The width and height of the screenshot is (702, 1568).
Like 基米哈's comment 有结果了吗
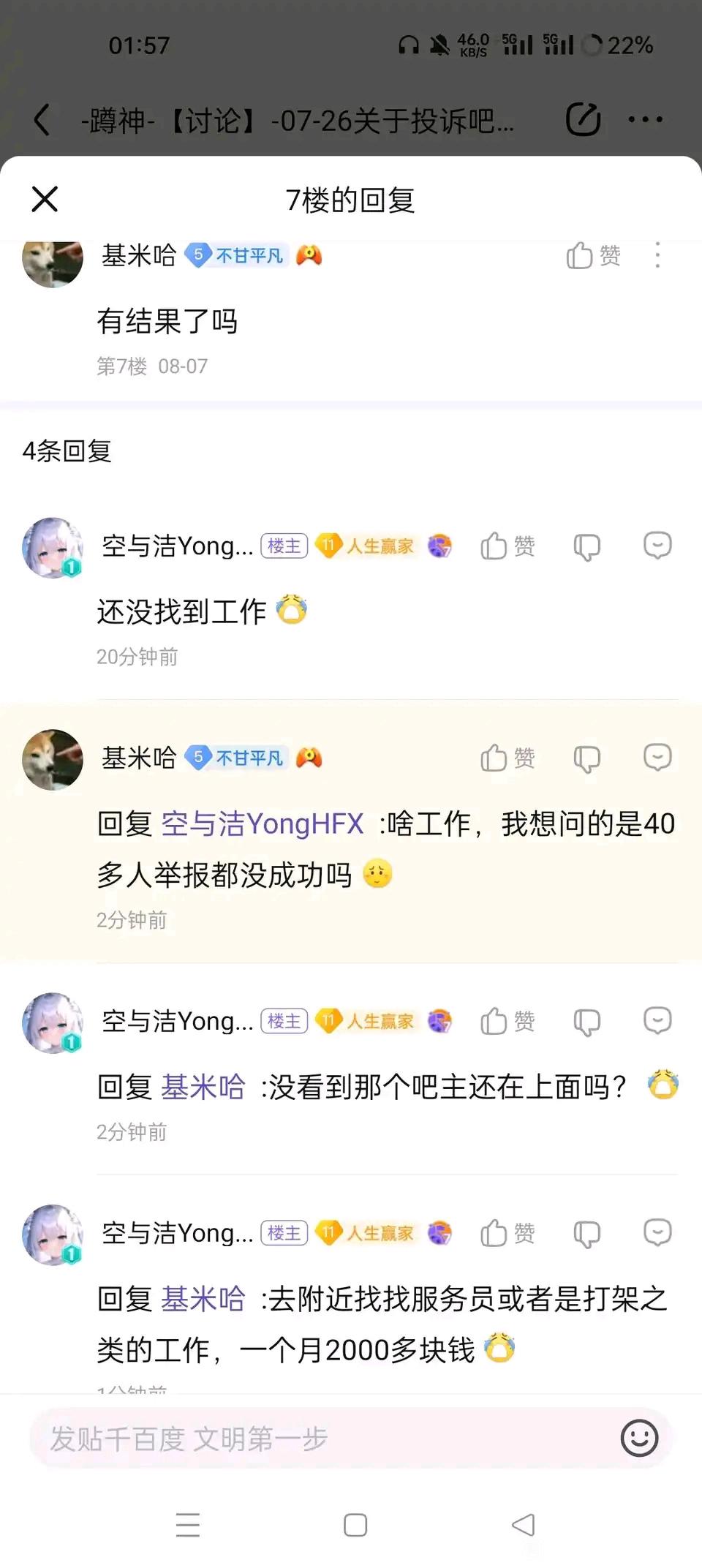coord(593,256)
